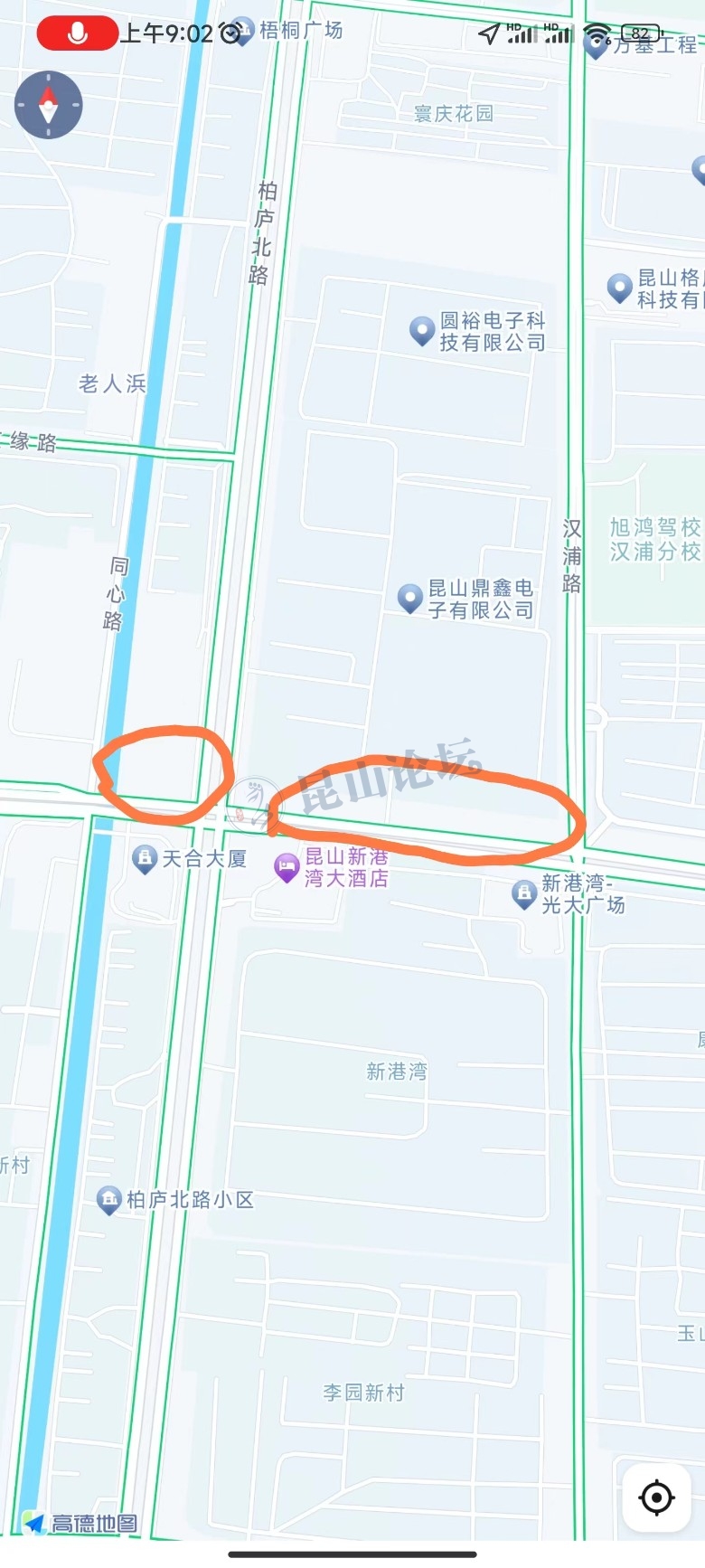The width and height of the screenshot is (705, 1568).
Task: Tap the compass to reset map orientation
Action: pyautogui.click(x=49, y=105)
